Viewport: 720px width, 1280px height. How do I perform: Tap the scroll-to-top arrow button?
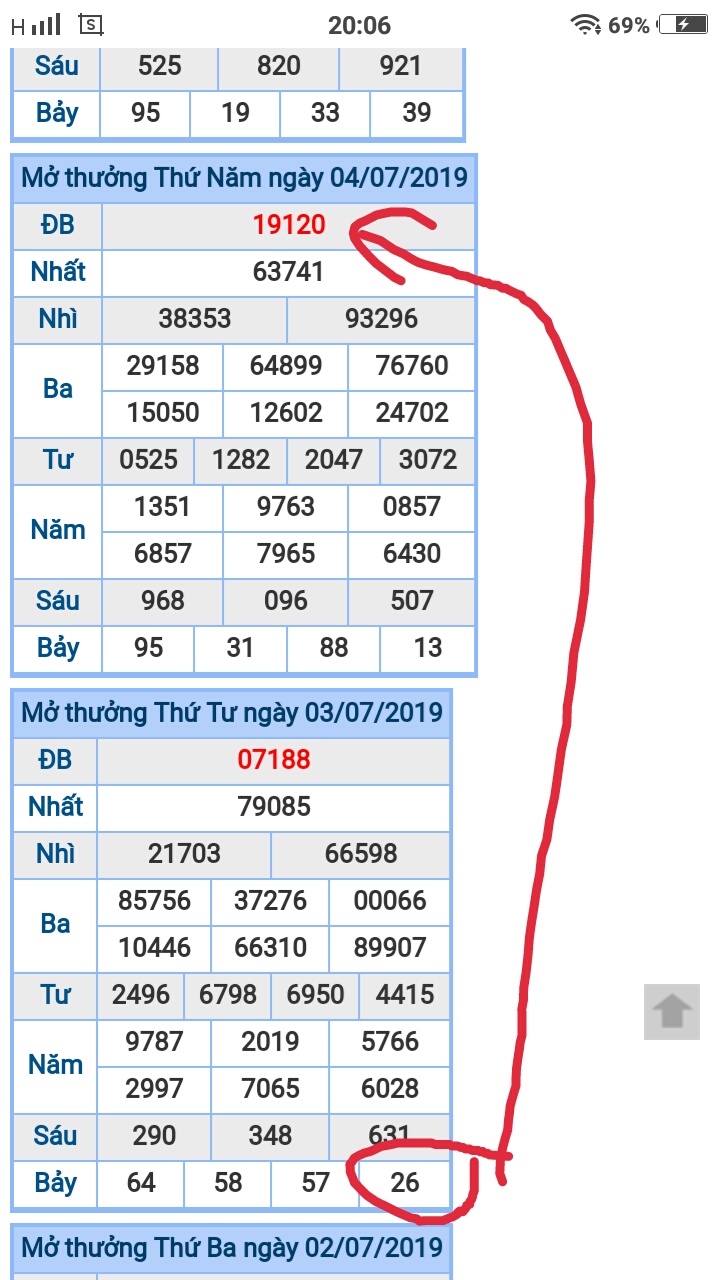672,1011
